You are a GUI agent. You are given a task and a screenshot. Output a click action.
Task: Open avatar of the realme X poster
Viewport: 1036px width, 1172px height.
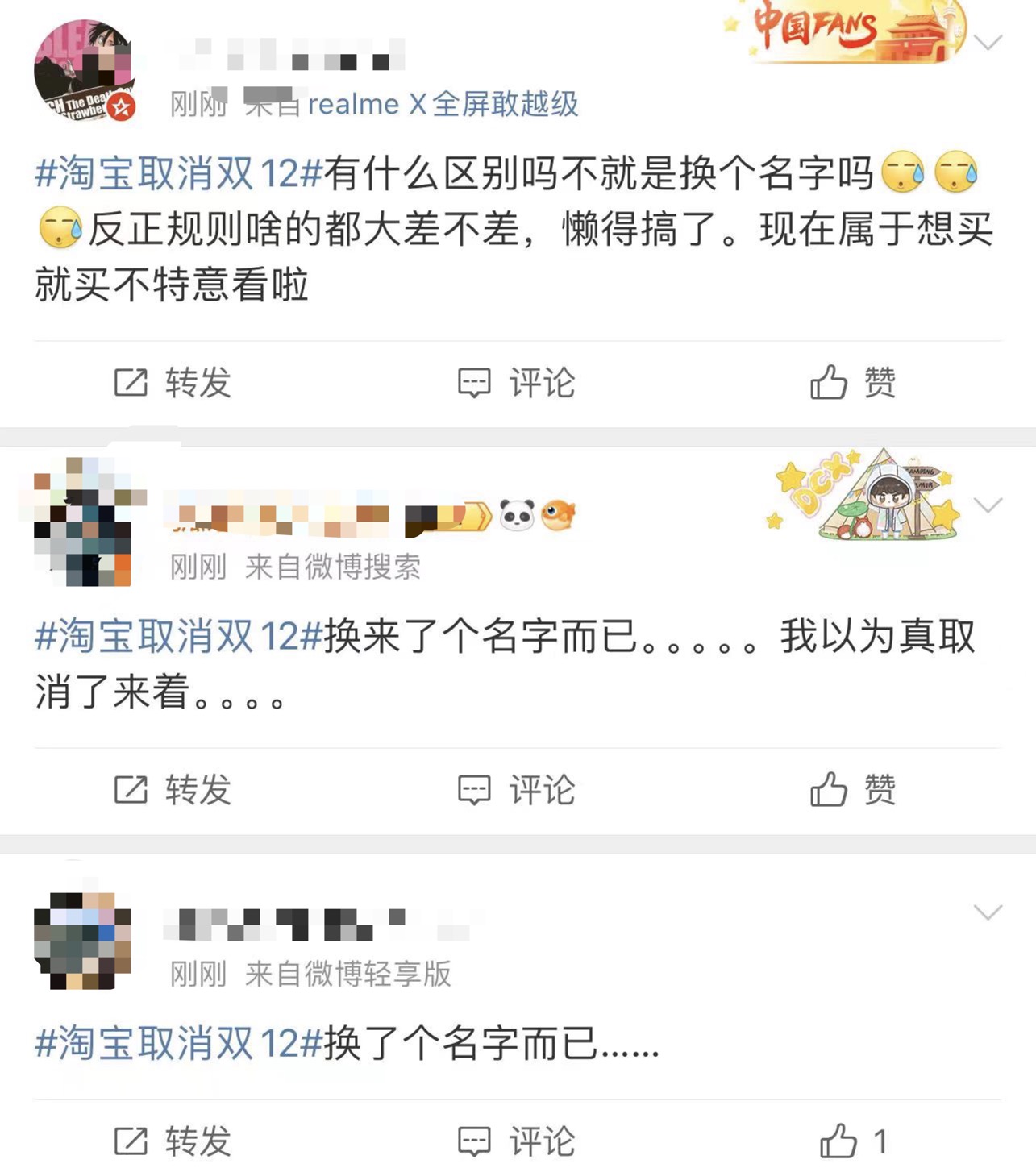click(x=84, y=71)
